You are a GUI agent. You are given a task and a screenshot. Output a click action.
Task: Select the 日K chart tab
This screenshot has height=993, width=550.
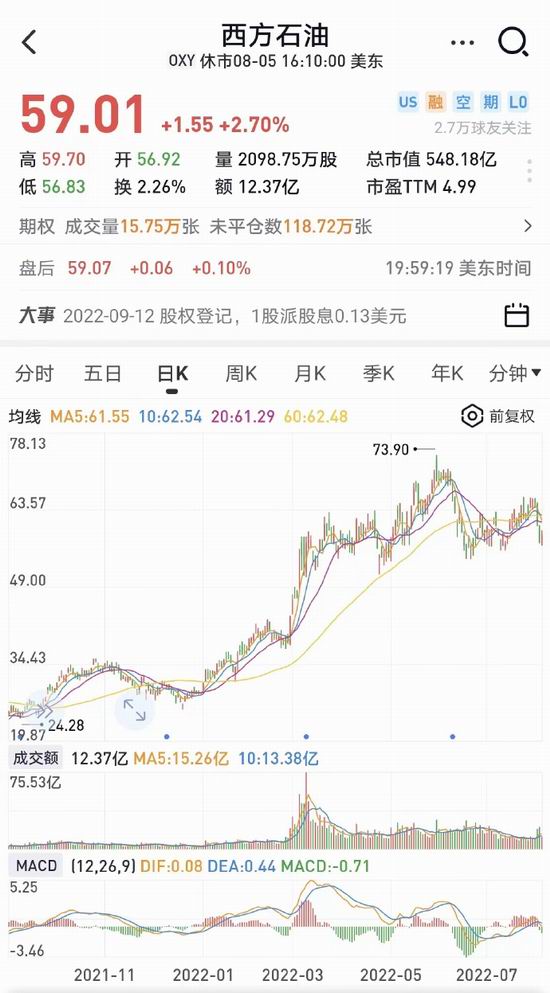pos(172,374)
